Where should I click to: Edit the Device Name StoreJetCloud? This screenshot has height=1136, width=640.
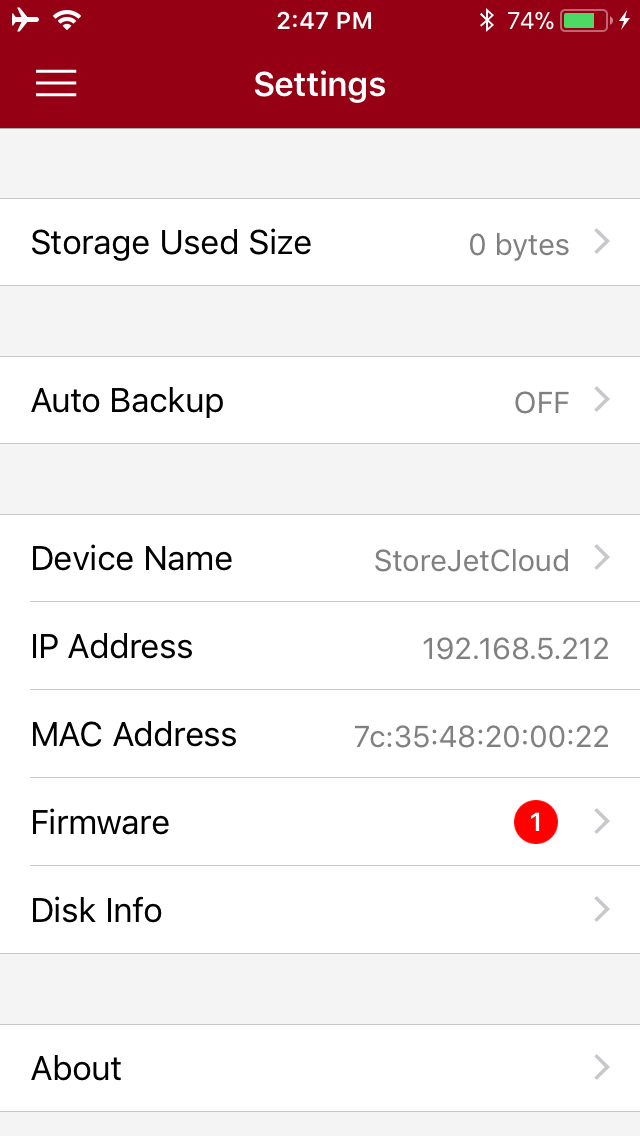(x=320, y=558)
